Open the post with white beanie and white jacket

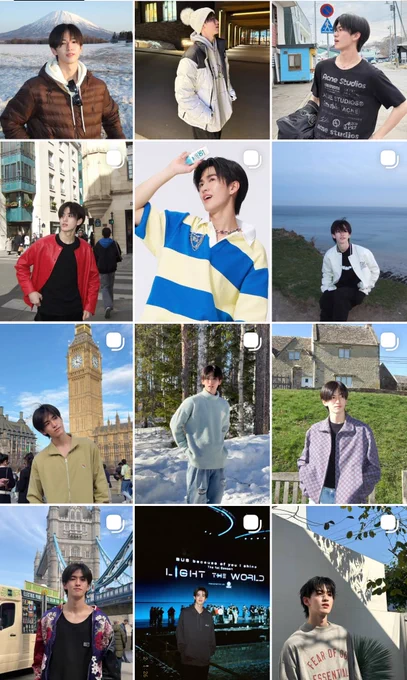click(202, 69)
